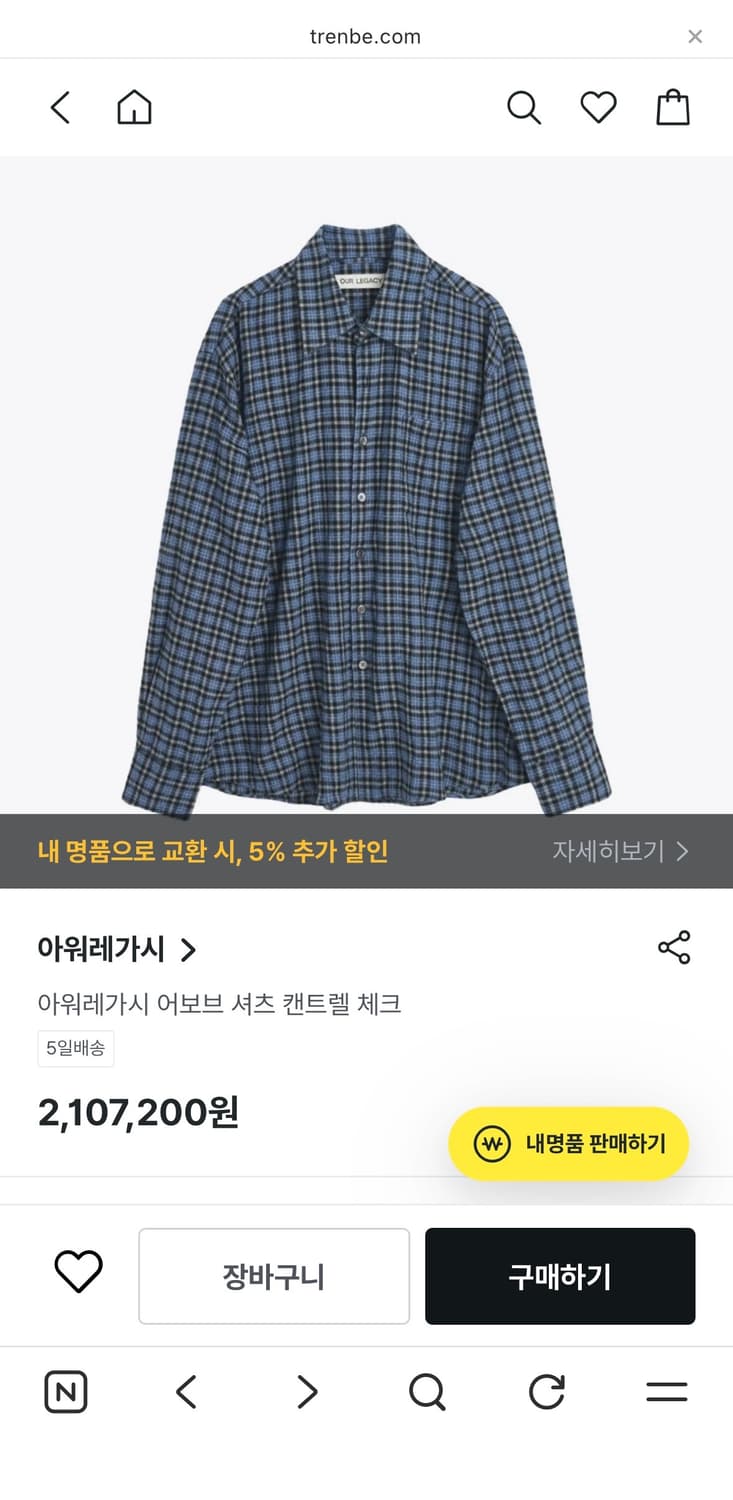Viewport: 733px width, 1500px height.
Task: Go forward using the bottom forward arrow
Action: pyautogui.click(x=306, y=1391)
